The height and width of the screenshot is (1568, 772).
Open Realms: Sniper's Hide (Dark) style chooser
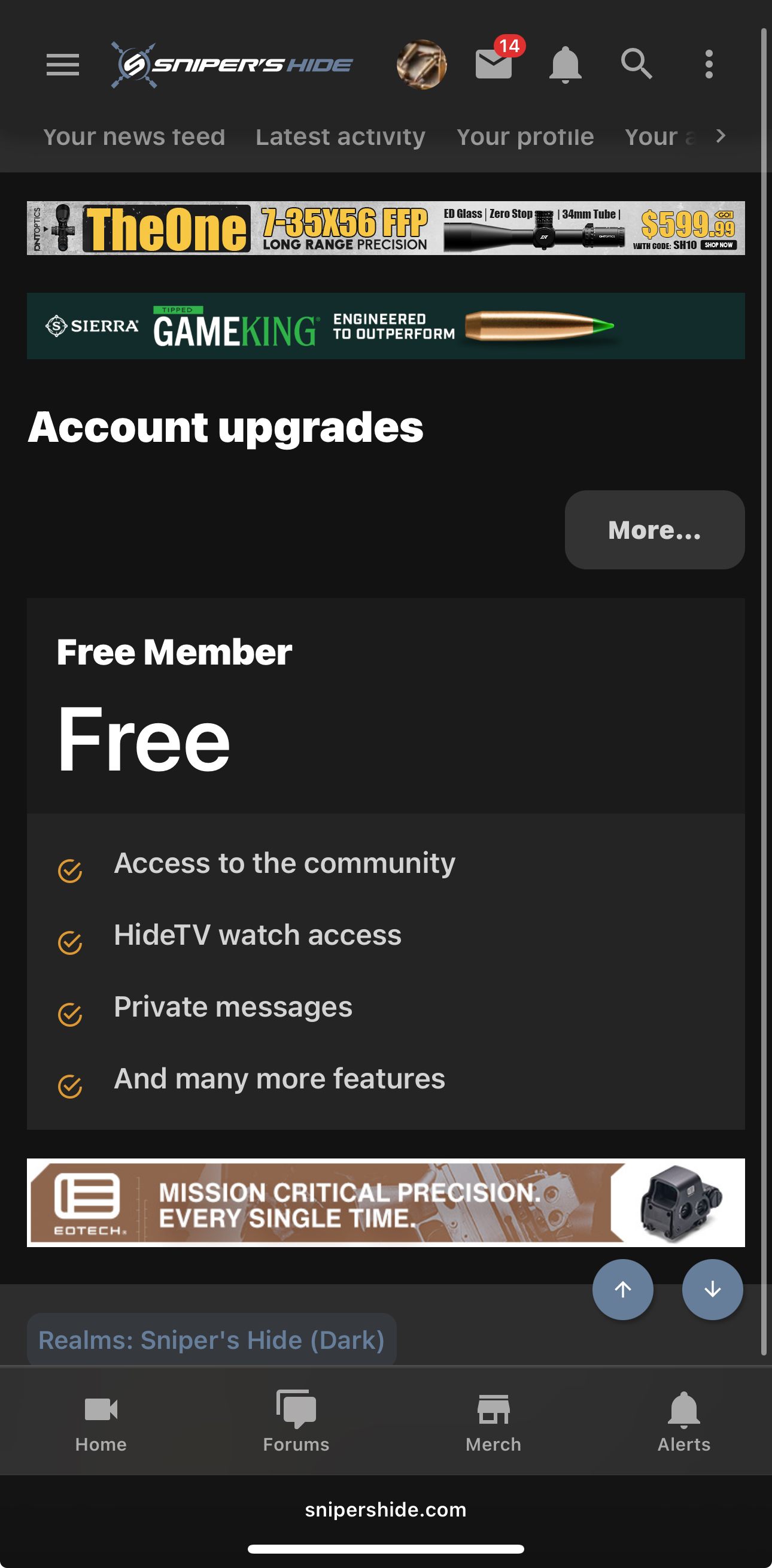click(211, 1340)
